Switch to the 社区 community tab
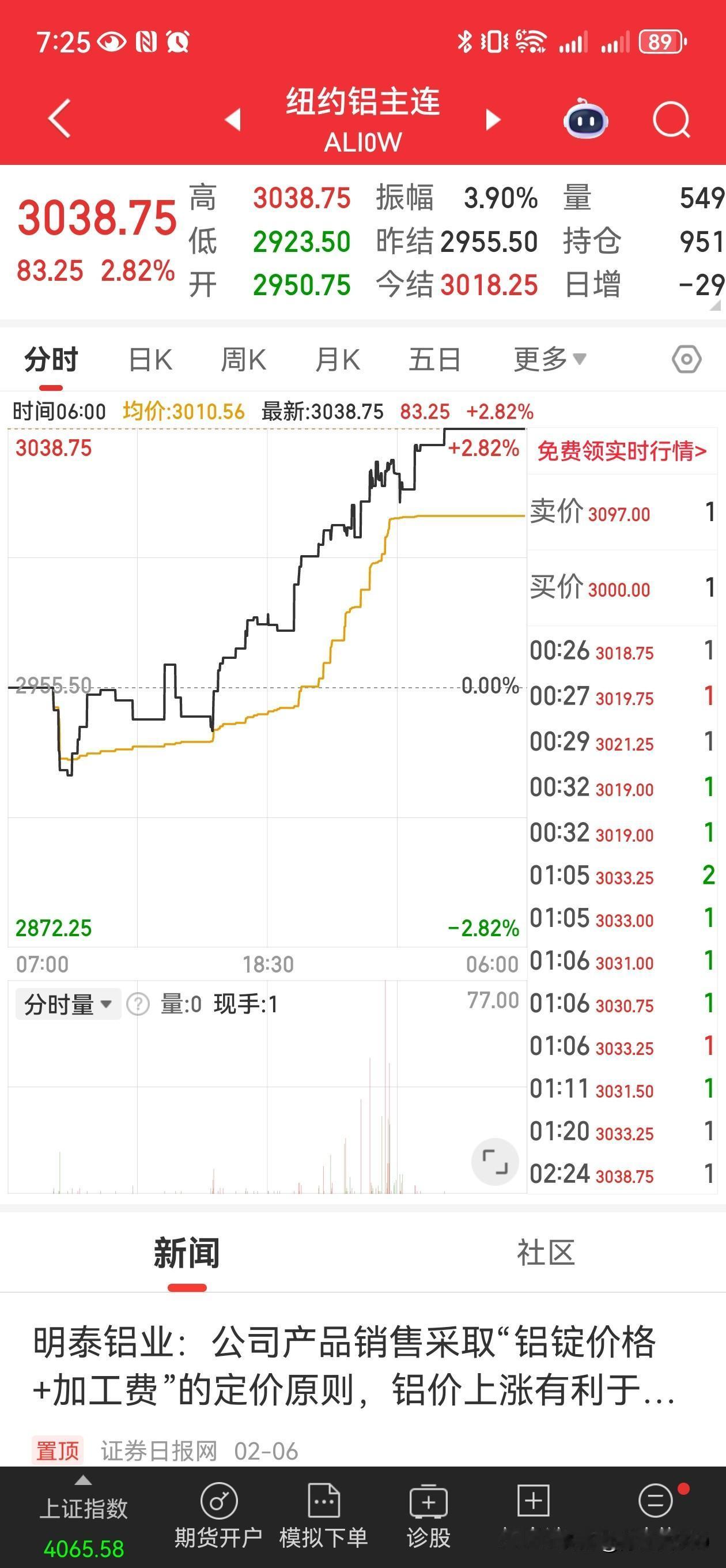The height and width of the screenshot is (1568, 726). tap(544, 1255)
